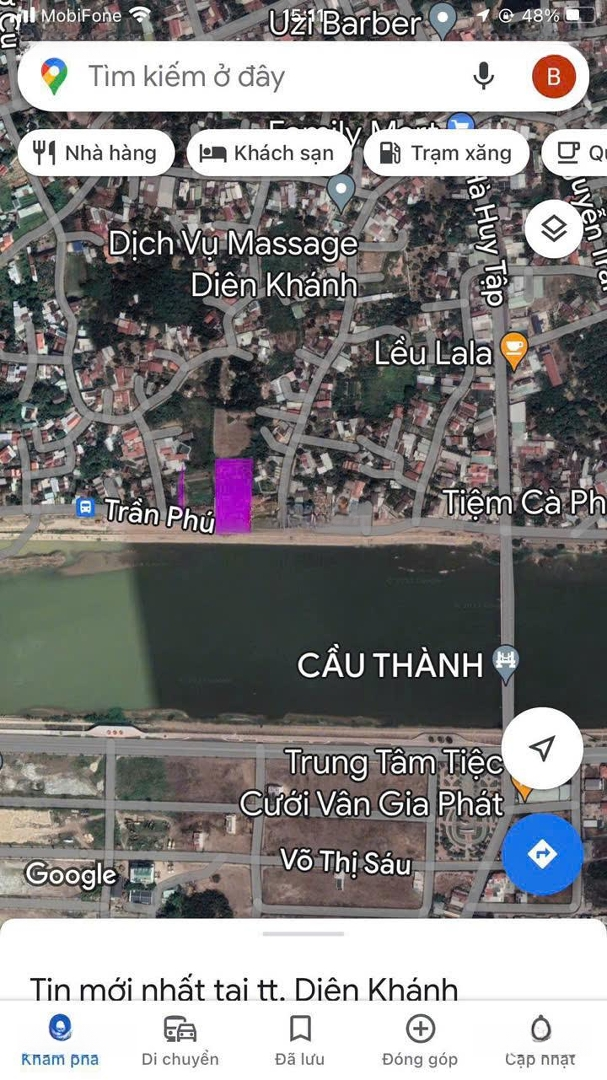Viewport: 607px width, 1080px height.
Task: Go to the Di chuyển tab
Action: pyautogui.click(x=180, y=1041)
